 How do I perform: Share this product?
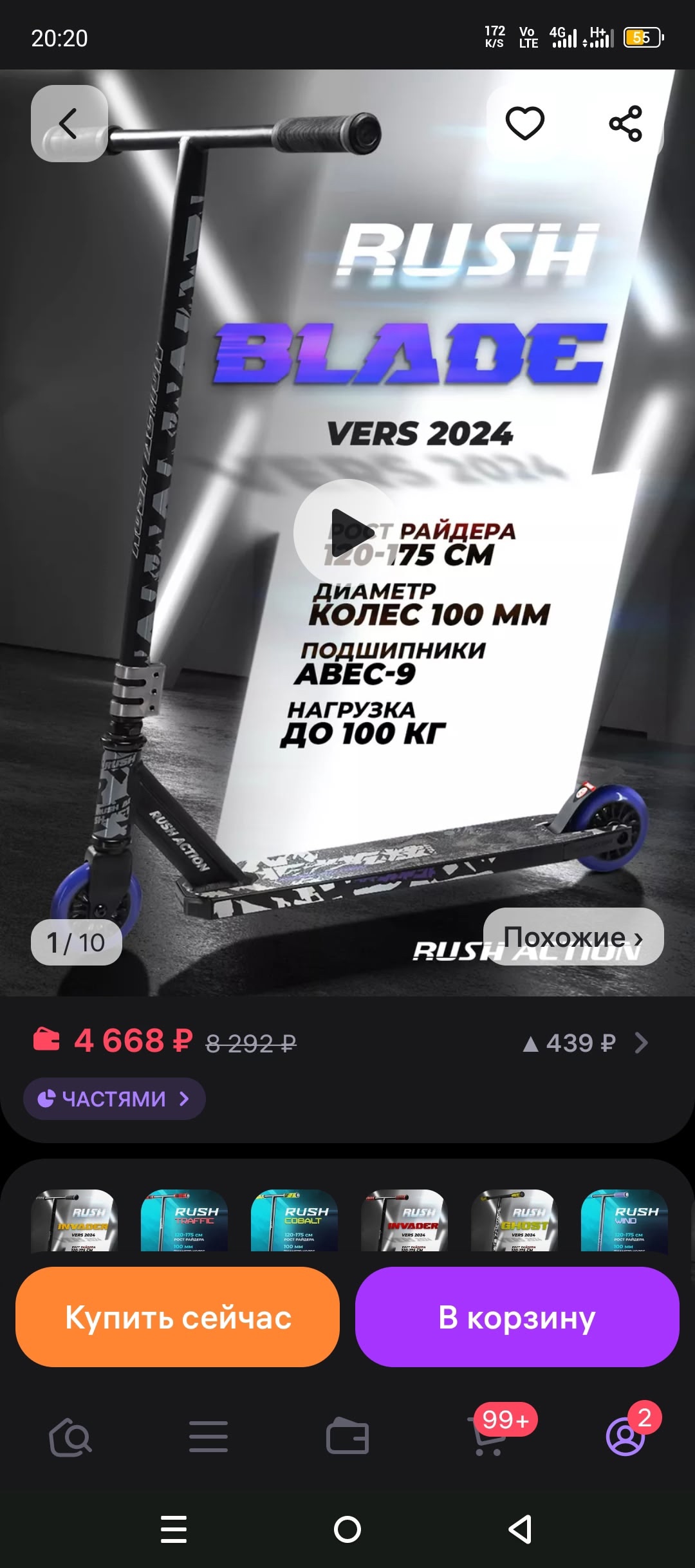tap(625, 123)
